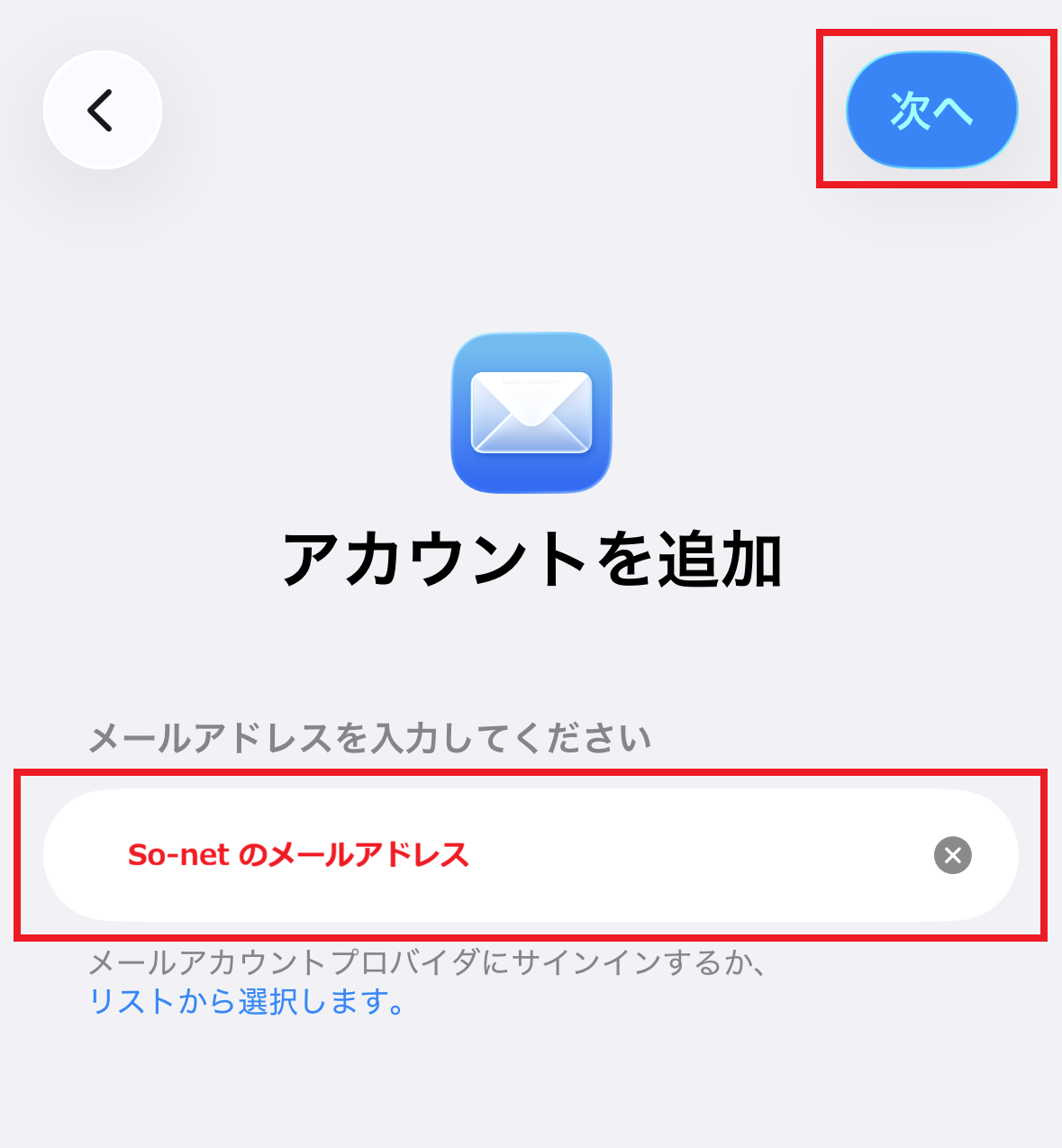
Task: Open the リストから選択します link
Action: pos(245,1001)
